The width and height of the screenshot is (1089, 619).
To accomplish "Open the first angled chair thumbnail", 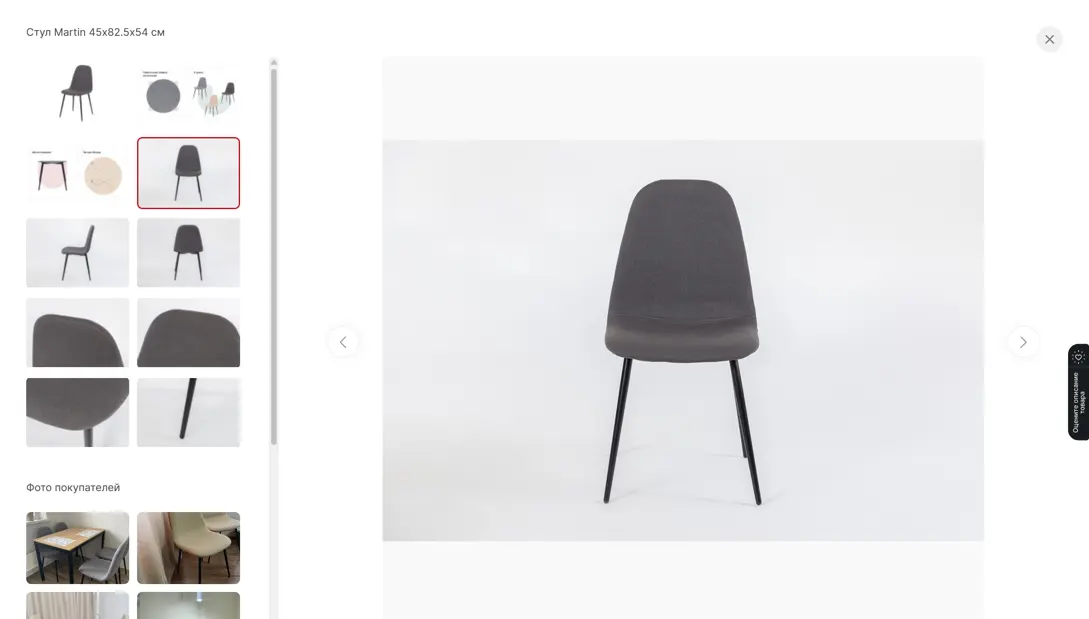I will [77, 93].
